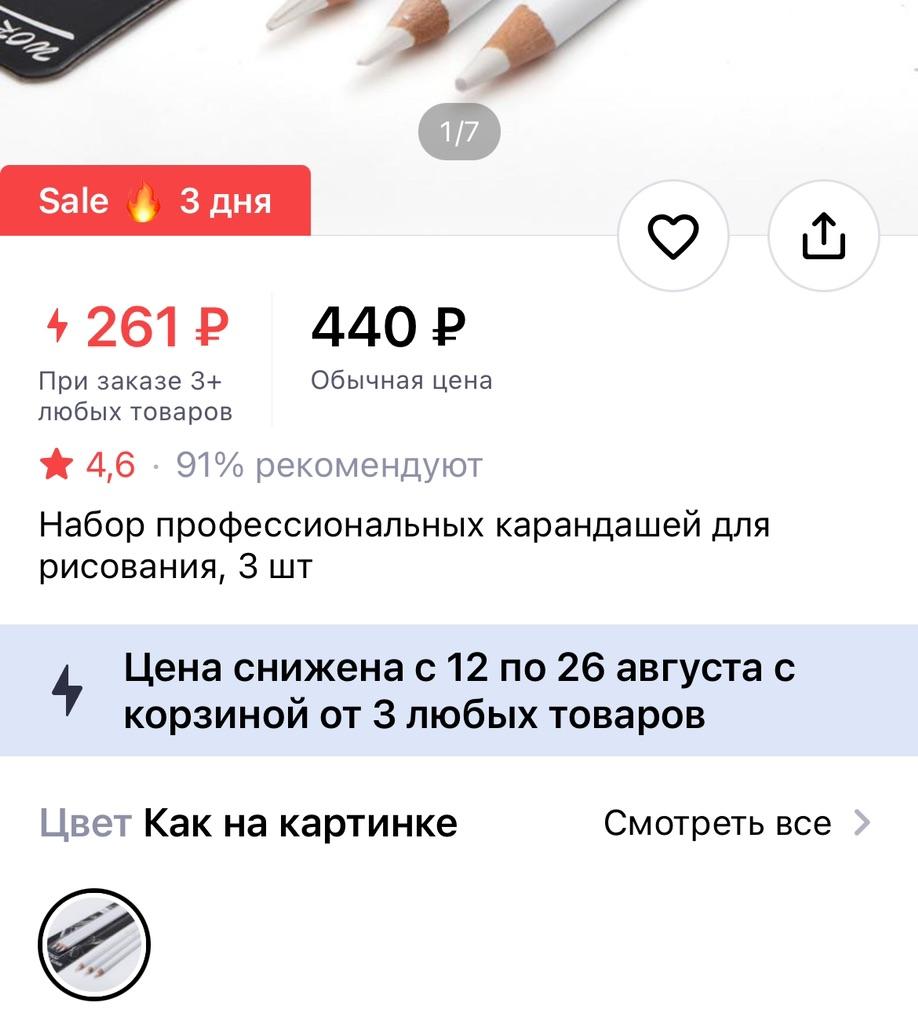Open the rating and reviews 4,6

pos(88,465)
